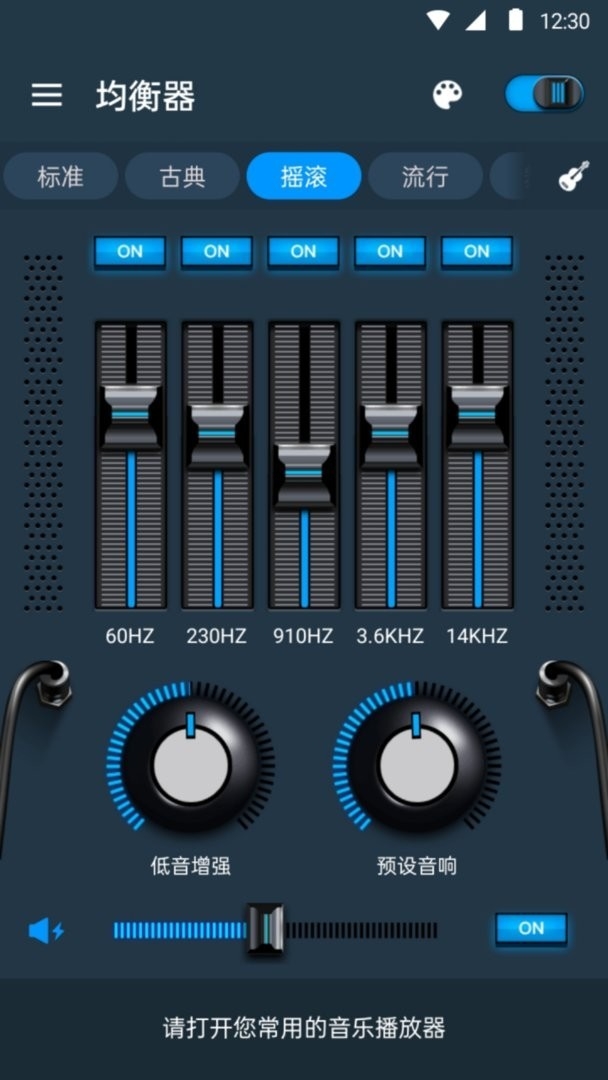This screenshot has width=608, height=1080.
Task: Disable the 230HZ band ON button
Action: 217,252
